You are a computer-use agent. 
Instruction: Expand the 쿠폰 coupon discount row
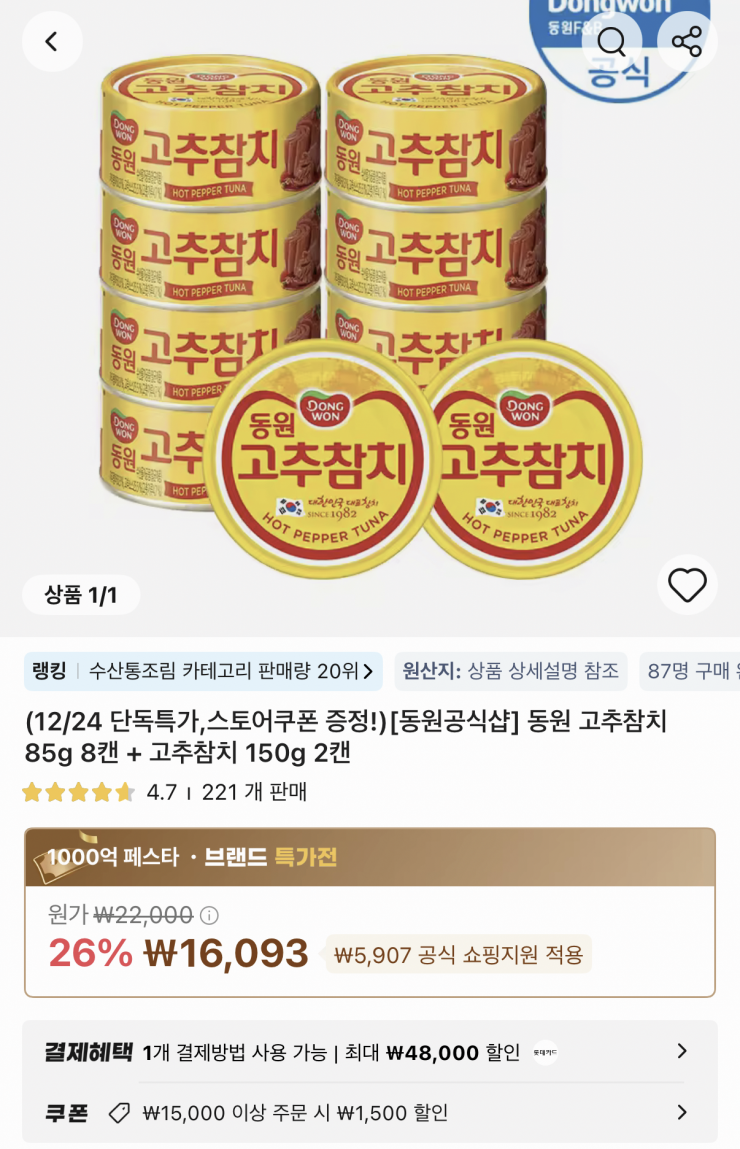(682, 1112)
